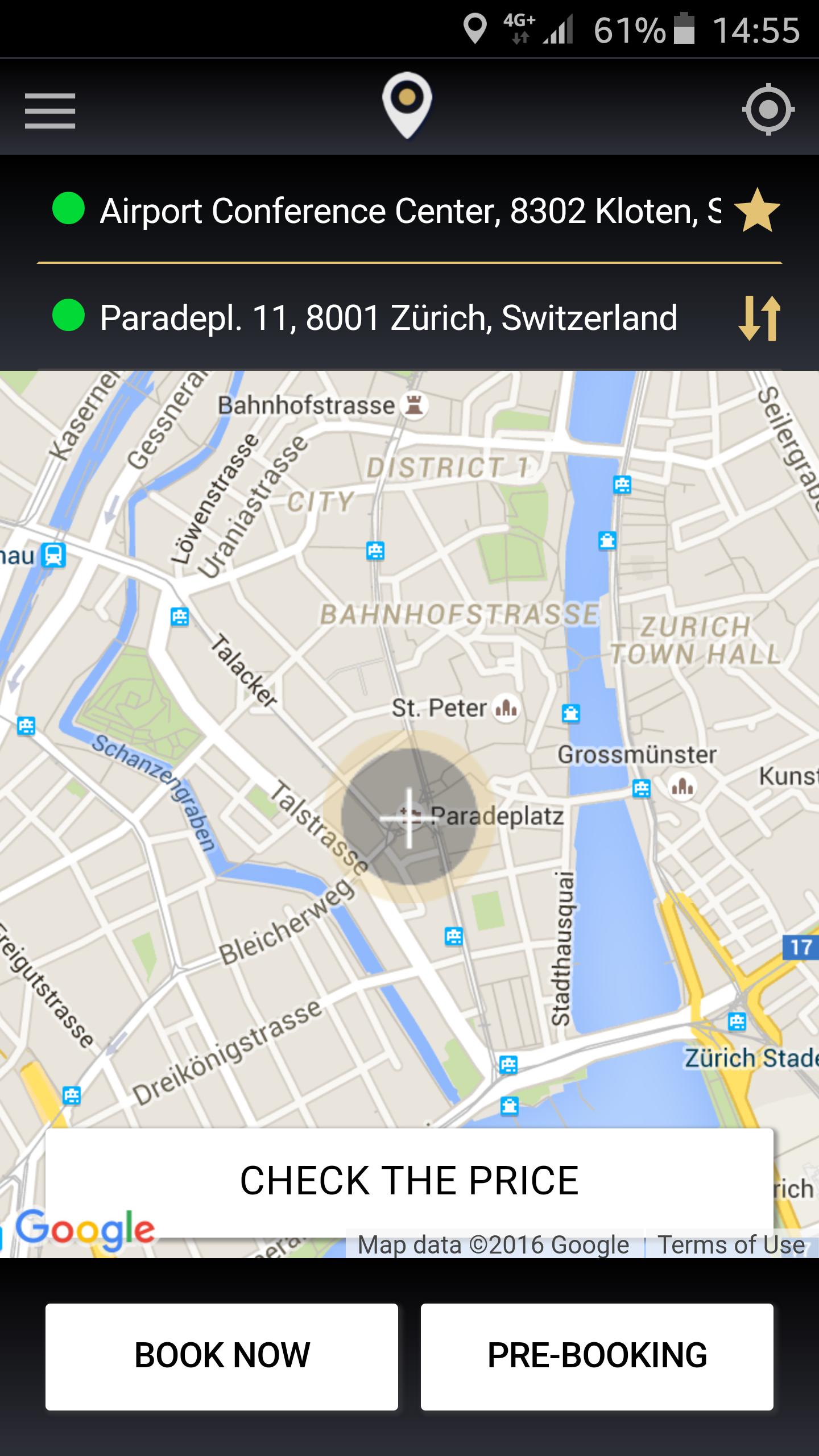Edit the Airport Conference Center pickup address
This screenshot has width=819, height=1456.
click(409, 211)
